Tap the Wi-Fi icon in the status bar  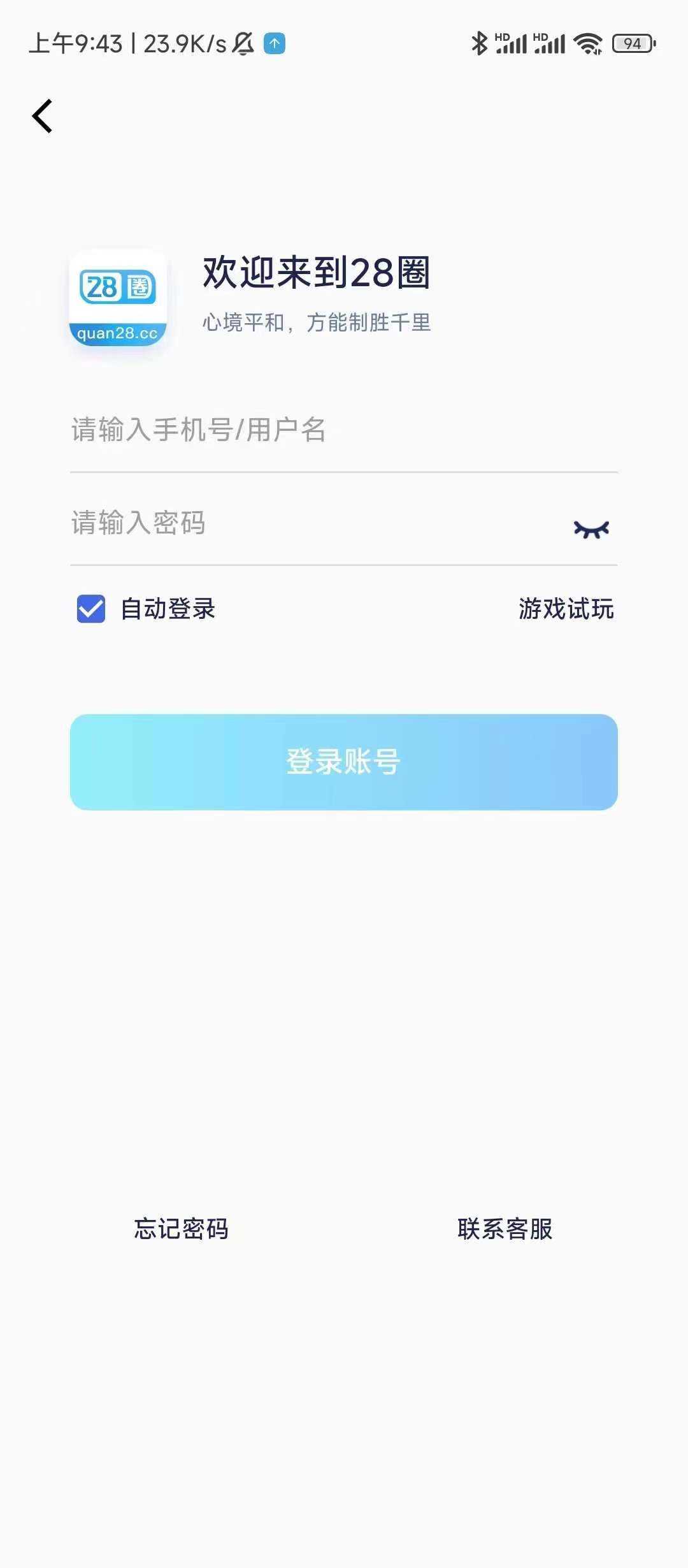coord(589,42)
